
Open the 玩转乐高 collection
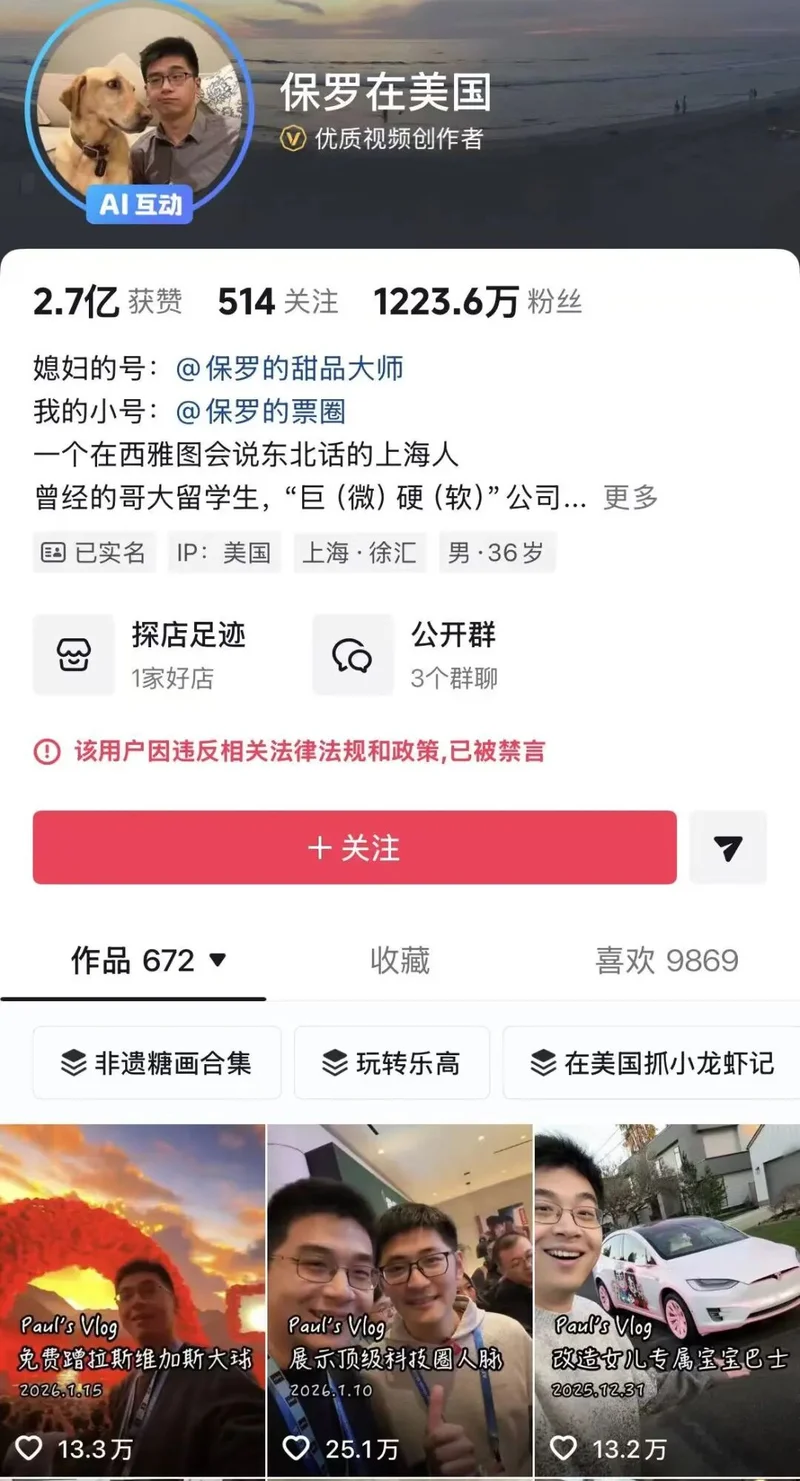click(x=392, y=1063)
